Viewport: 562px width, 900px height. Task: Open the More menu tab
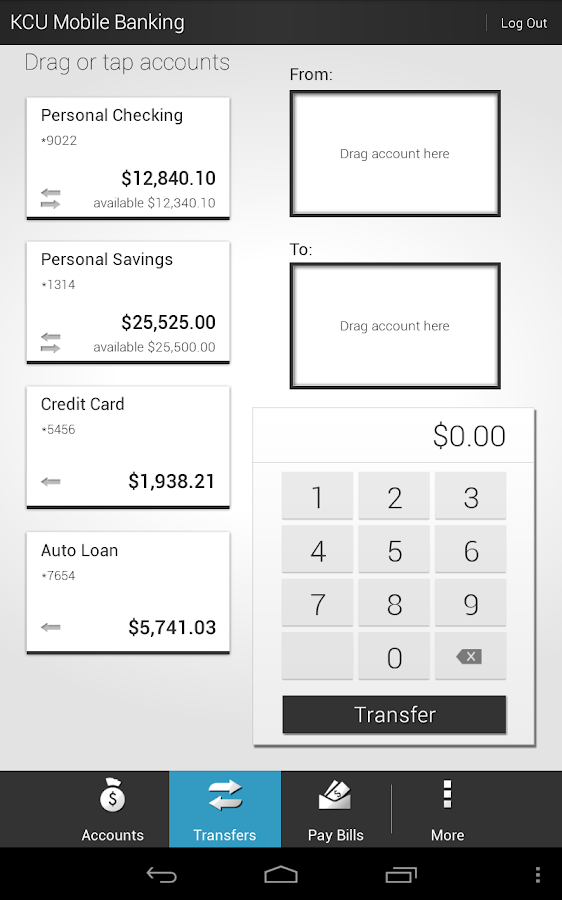(x=448, y=809)
